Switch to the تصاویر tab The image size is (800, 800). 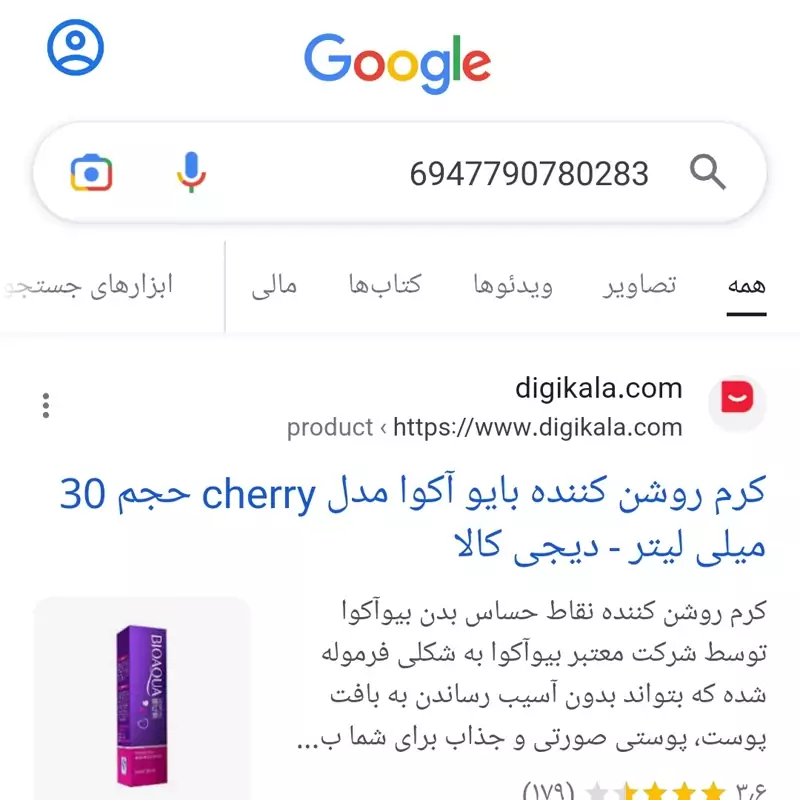click(x=640, y=286)
